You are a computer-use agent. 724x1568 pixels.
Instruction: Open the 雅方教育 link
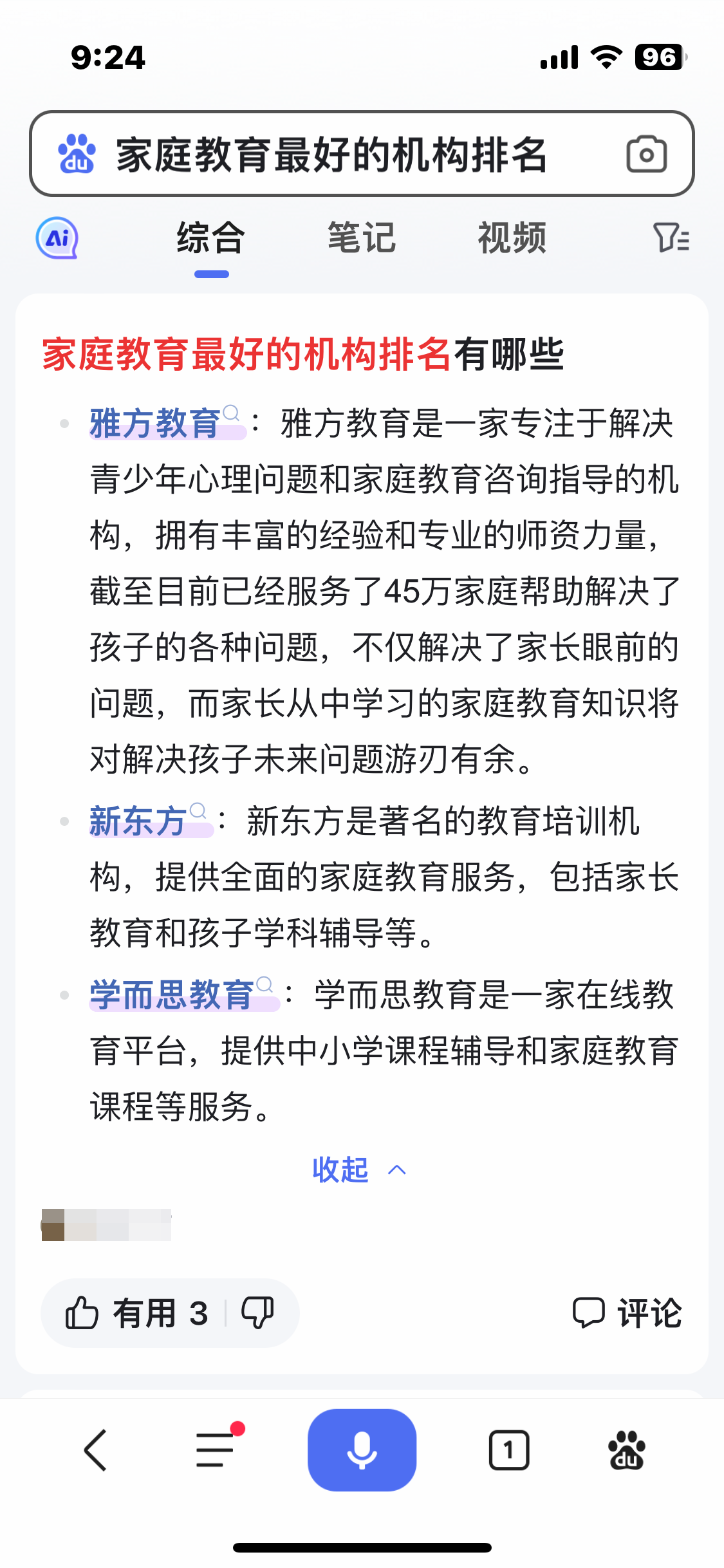[156, 424]
